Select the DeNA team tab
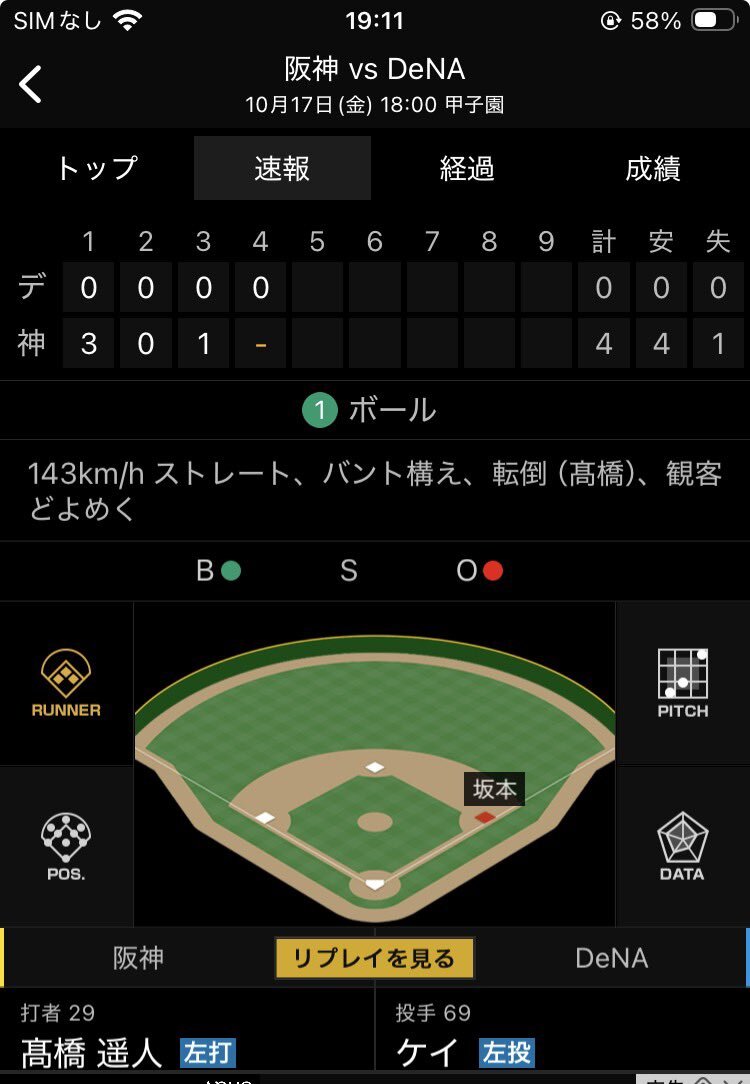This screenshot has width=750, height=1084. click(x=611, y=958)
